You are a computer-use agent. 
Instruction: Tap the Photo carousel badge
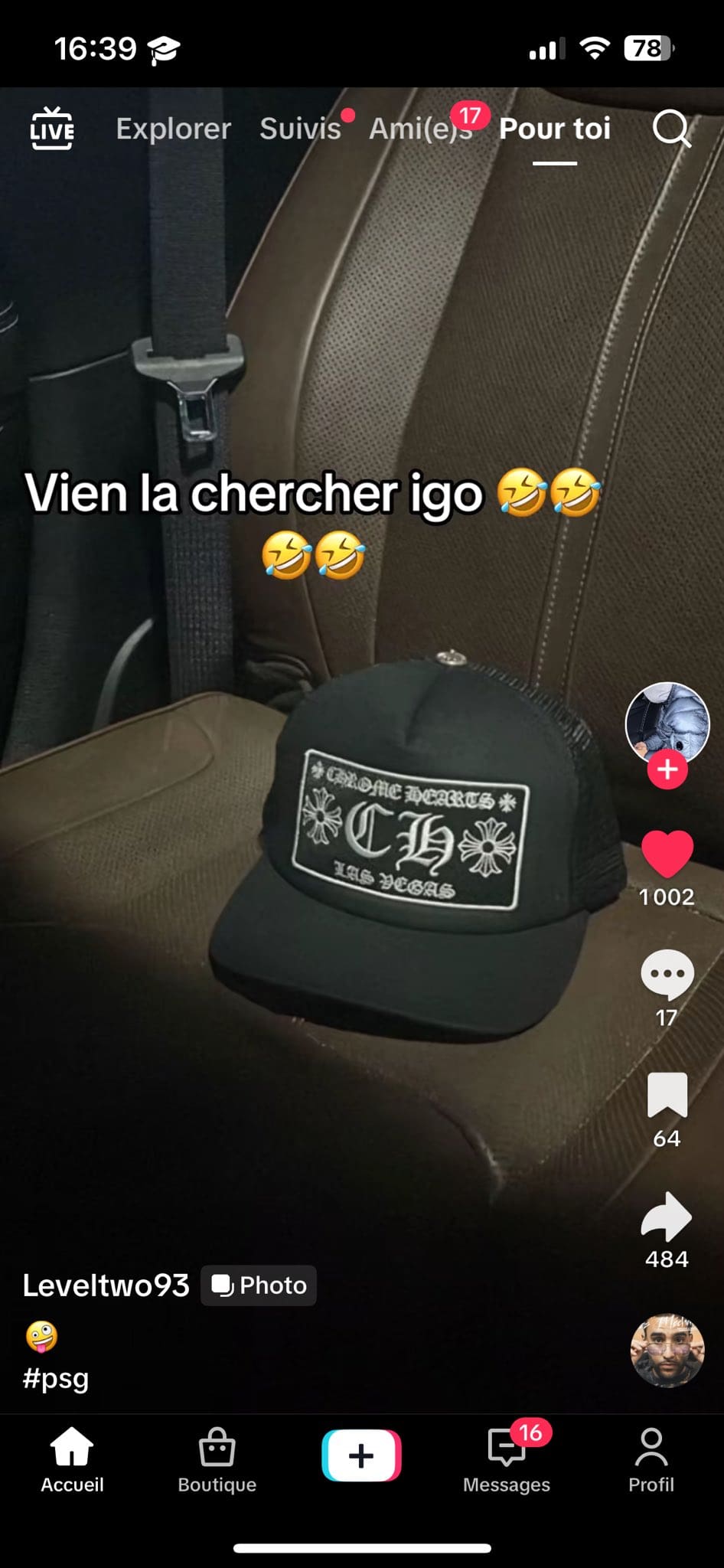coord(258,1285)
